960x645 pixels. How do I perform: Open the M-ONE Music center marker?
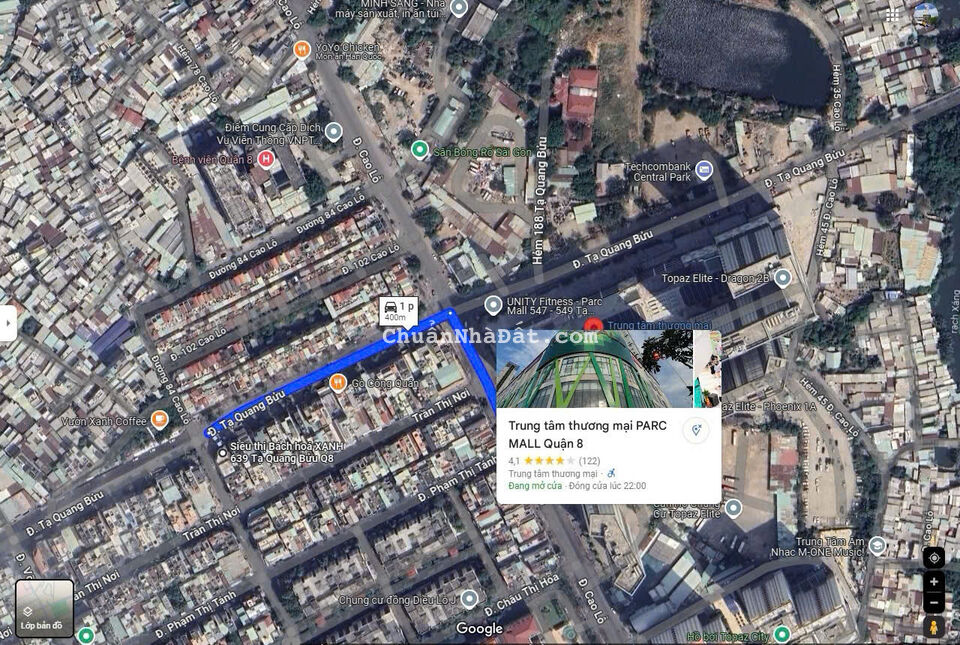877,545
